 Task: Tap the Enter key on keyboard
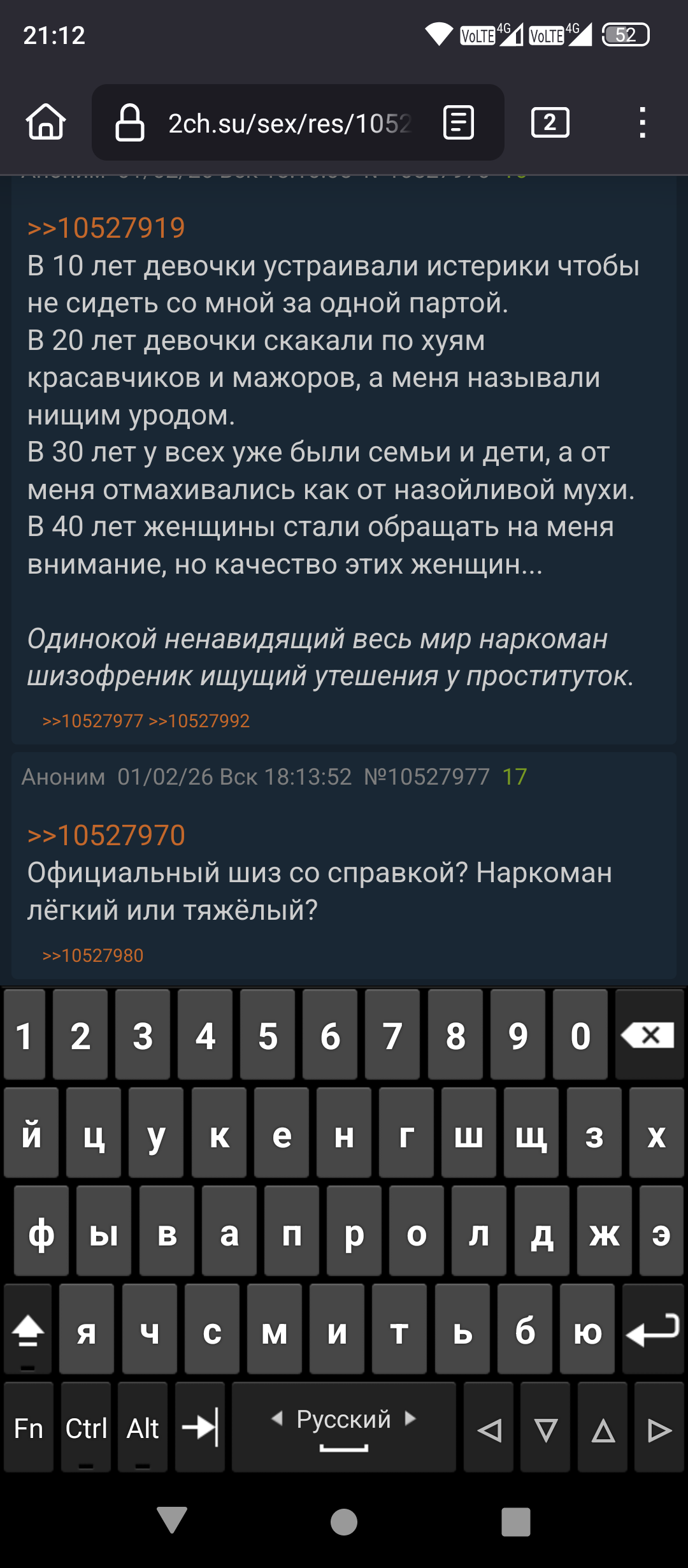click(653, 1330)
